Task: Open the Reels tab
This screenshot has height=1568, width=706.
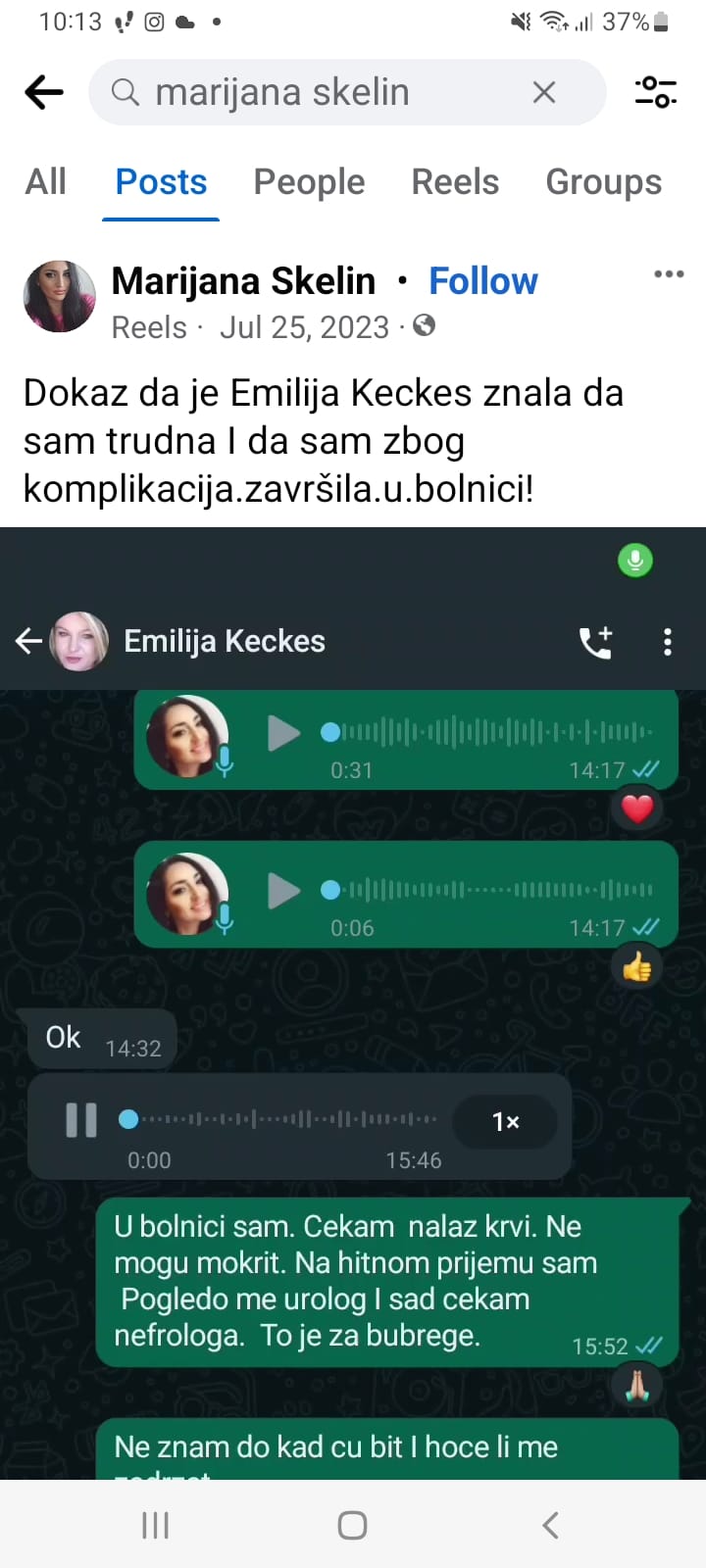Action: pyautogui.click(x=455, y=182)
